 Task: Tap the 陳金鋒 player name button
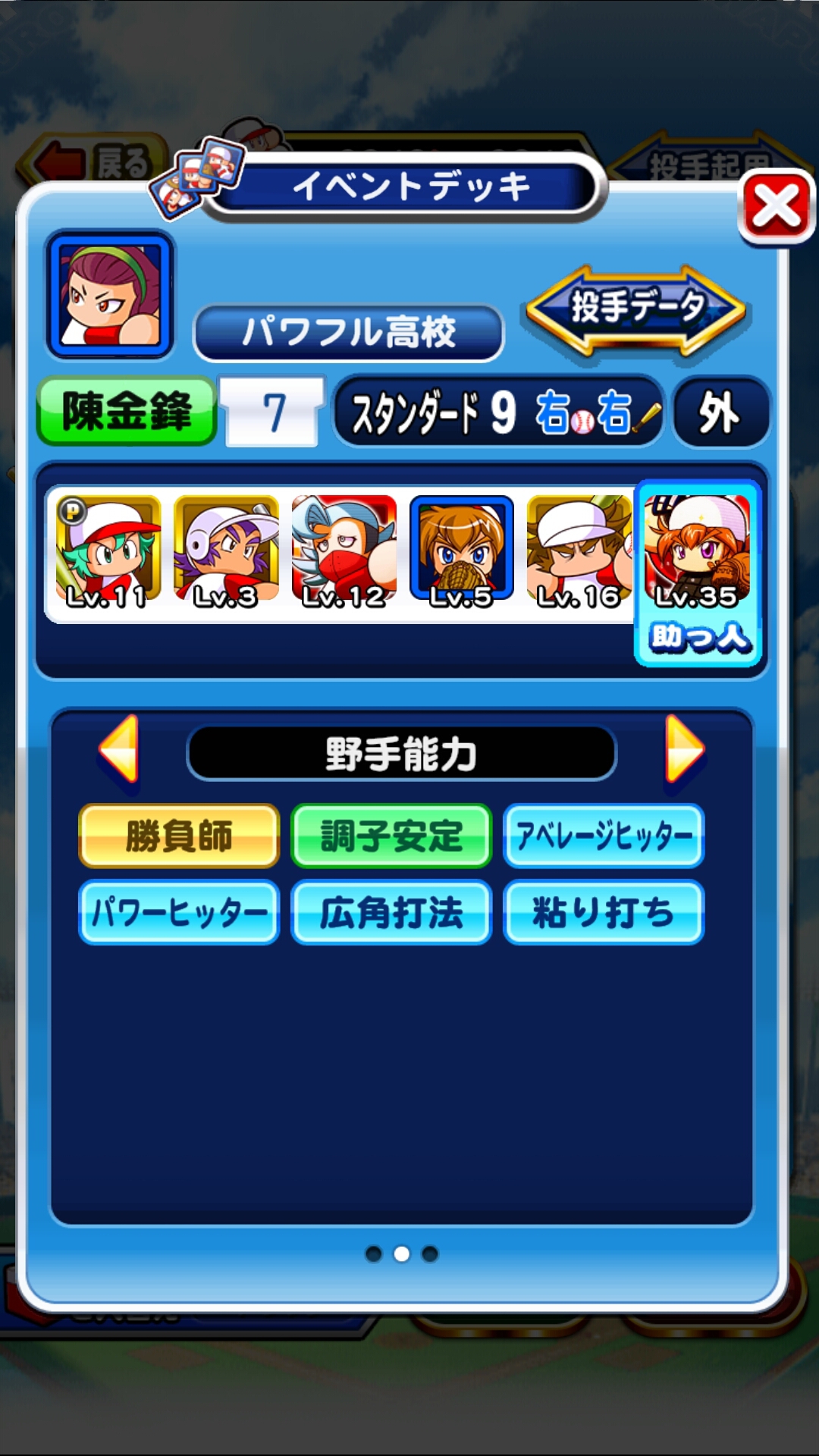127,412
